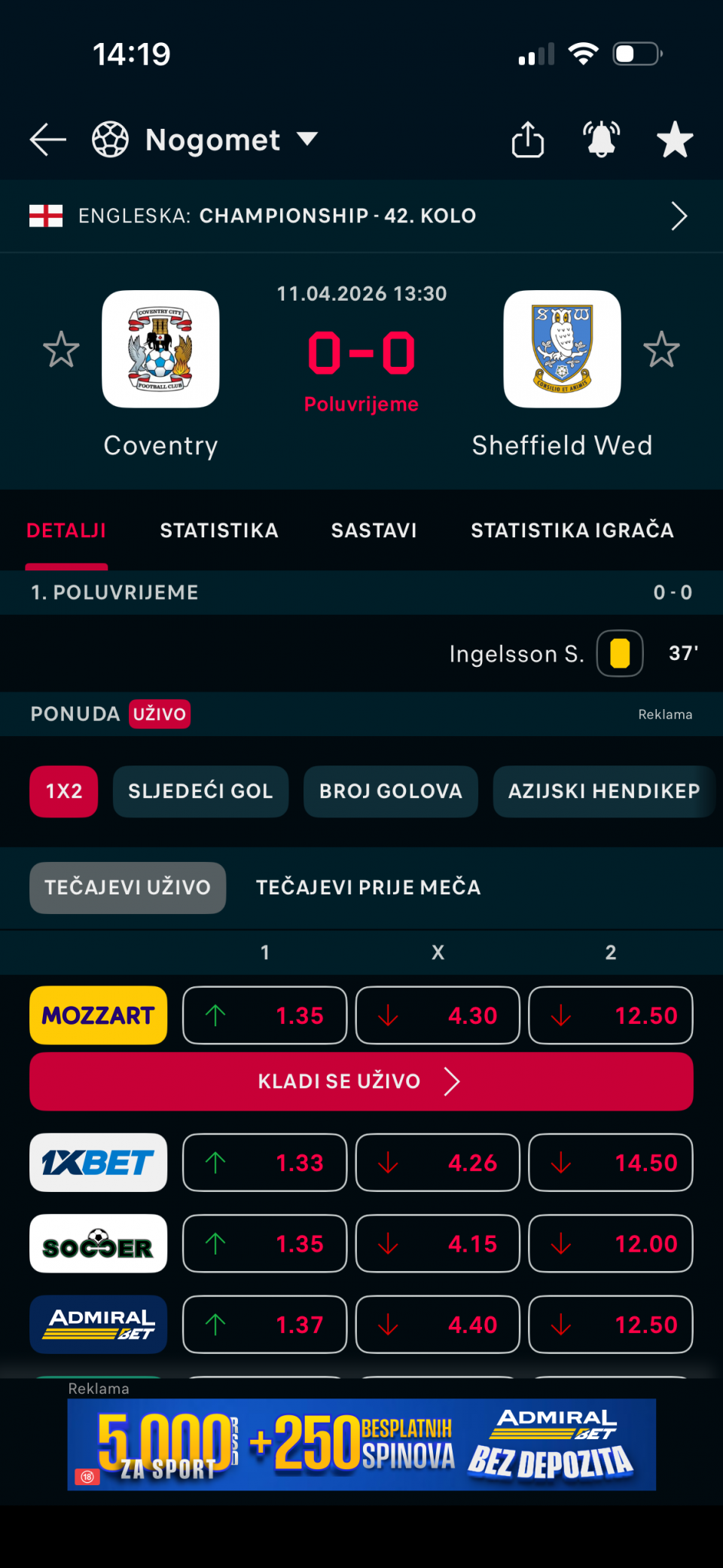Toggle the favorite match star in header
Viewport: 723px width, 1568px height.
(674, 140)
